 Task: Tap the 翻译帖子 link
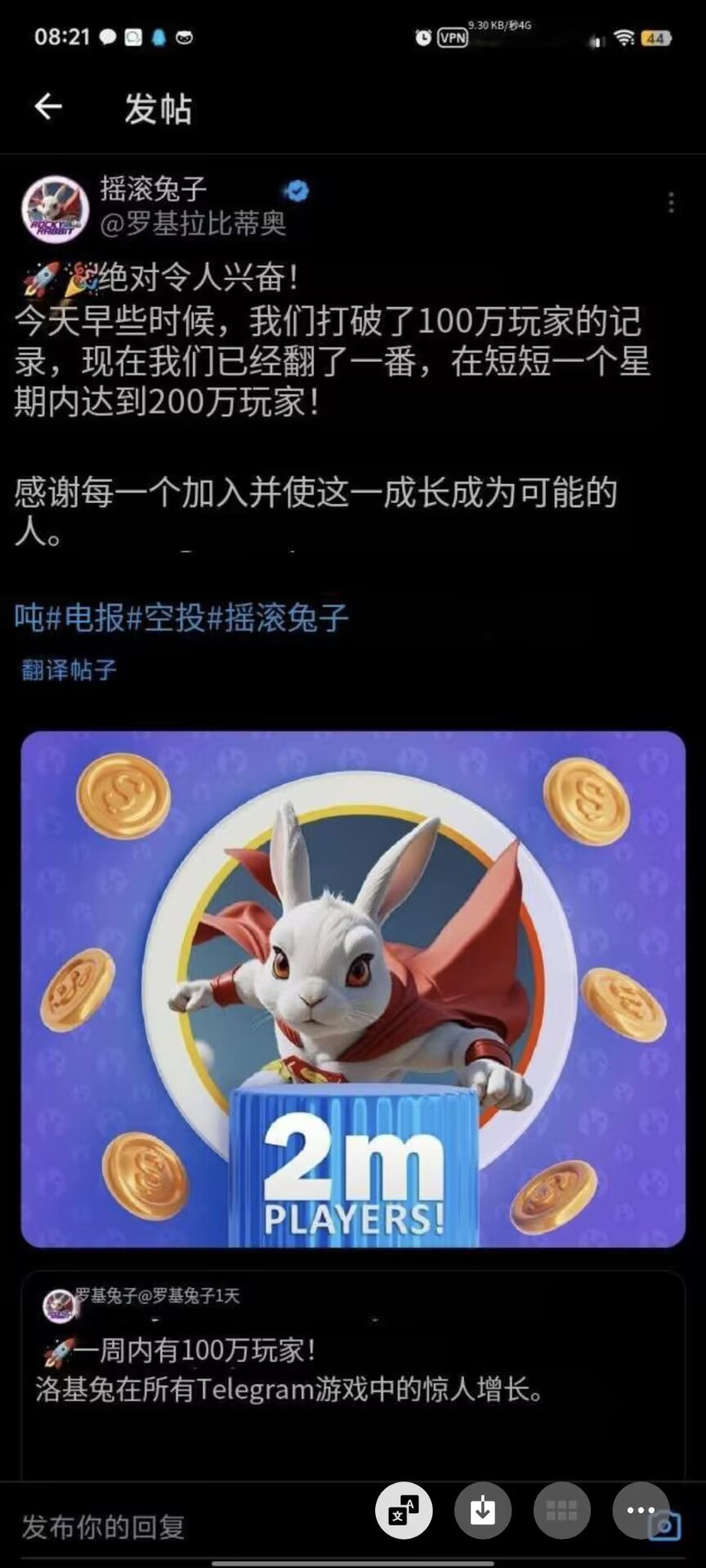(x=69, y=670)
